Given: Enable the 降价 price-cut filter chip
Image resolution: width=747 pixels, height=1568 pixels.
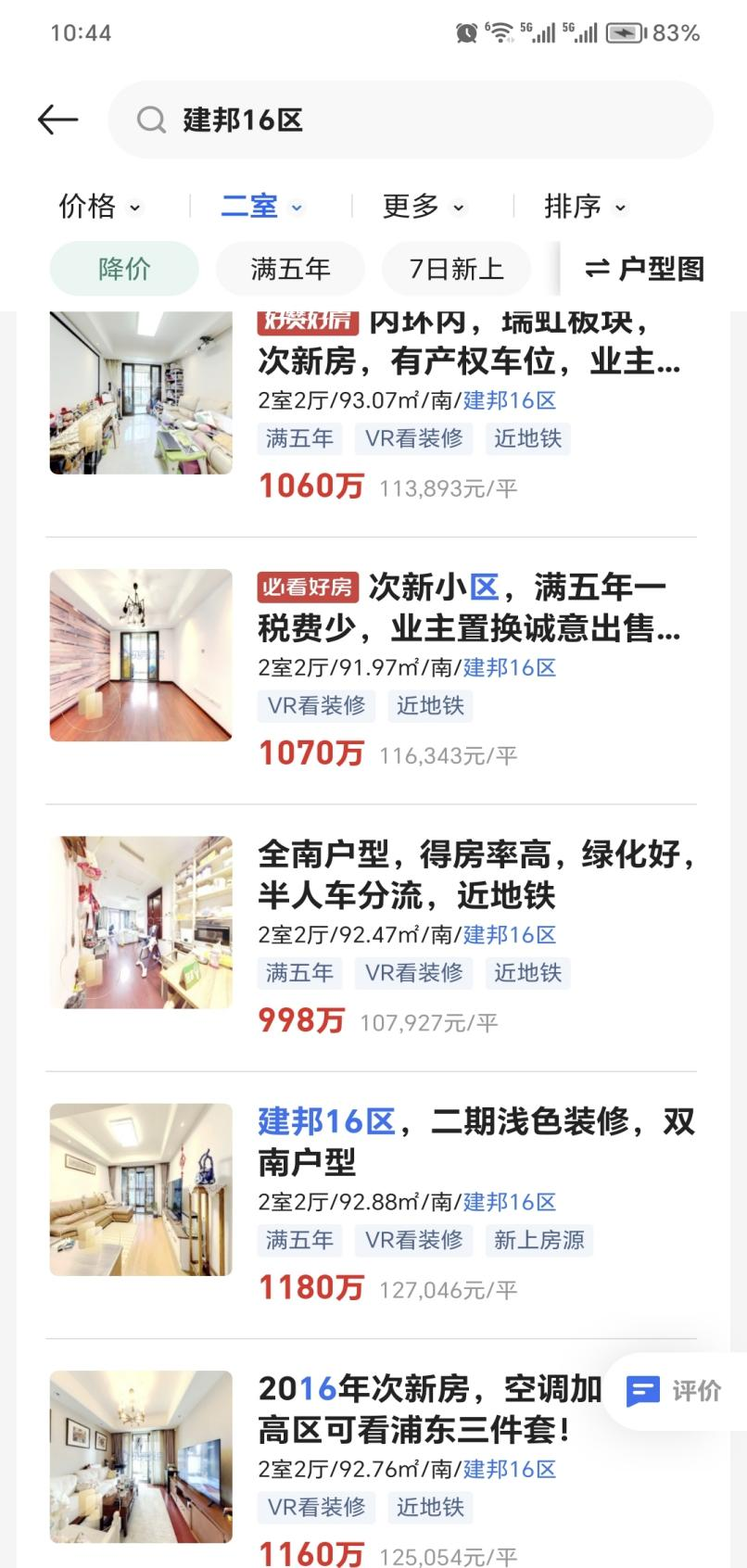Looking at the screenshot, I should tap(123, 269).
